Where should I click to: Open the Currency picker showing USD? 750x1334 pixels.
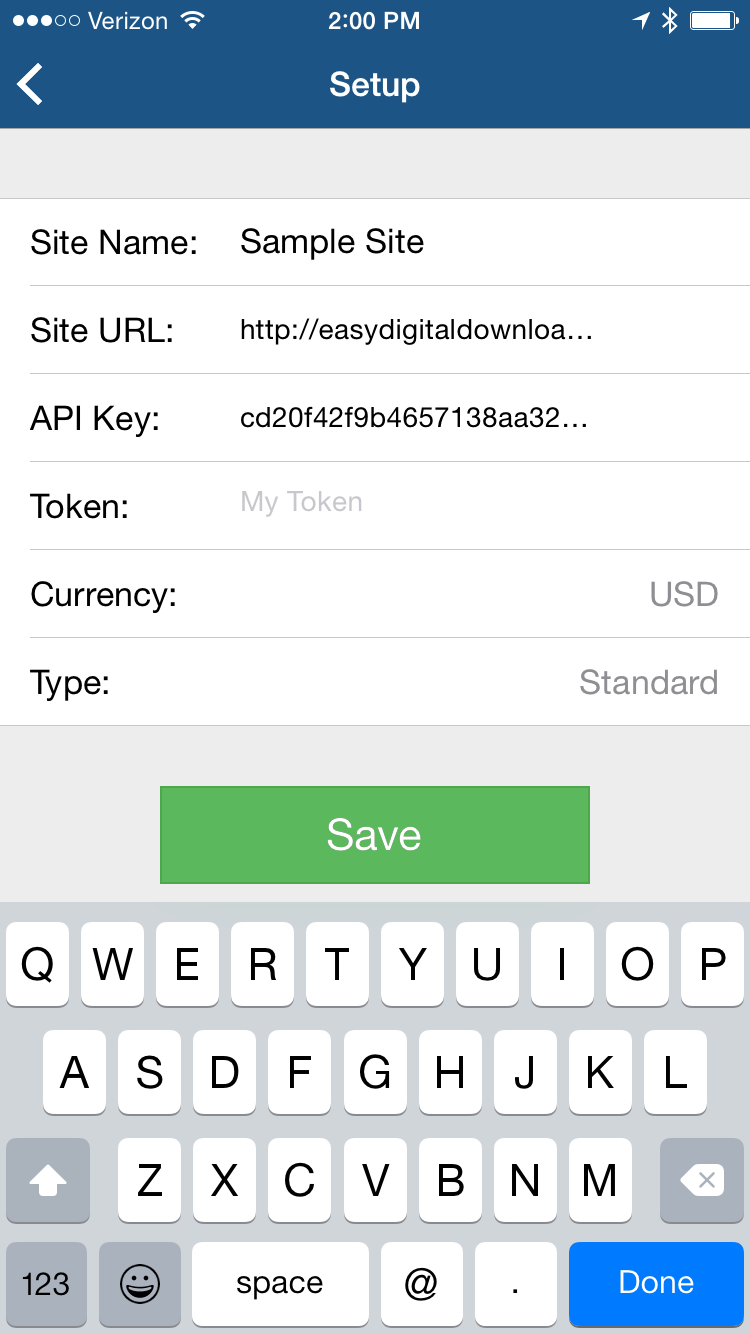(x=683, y=595)
